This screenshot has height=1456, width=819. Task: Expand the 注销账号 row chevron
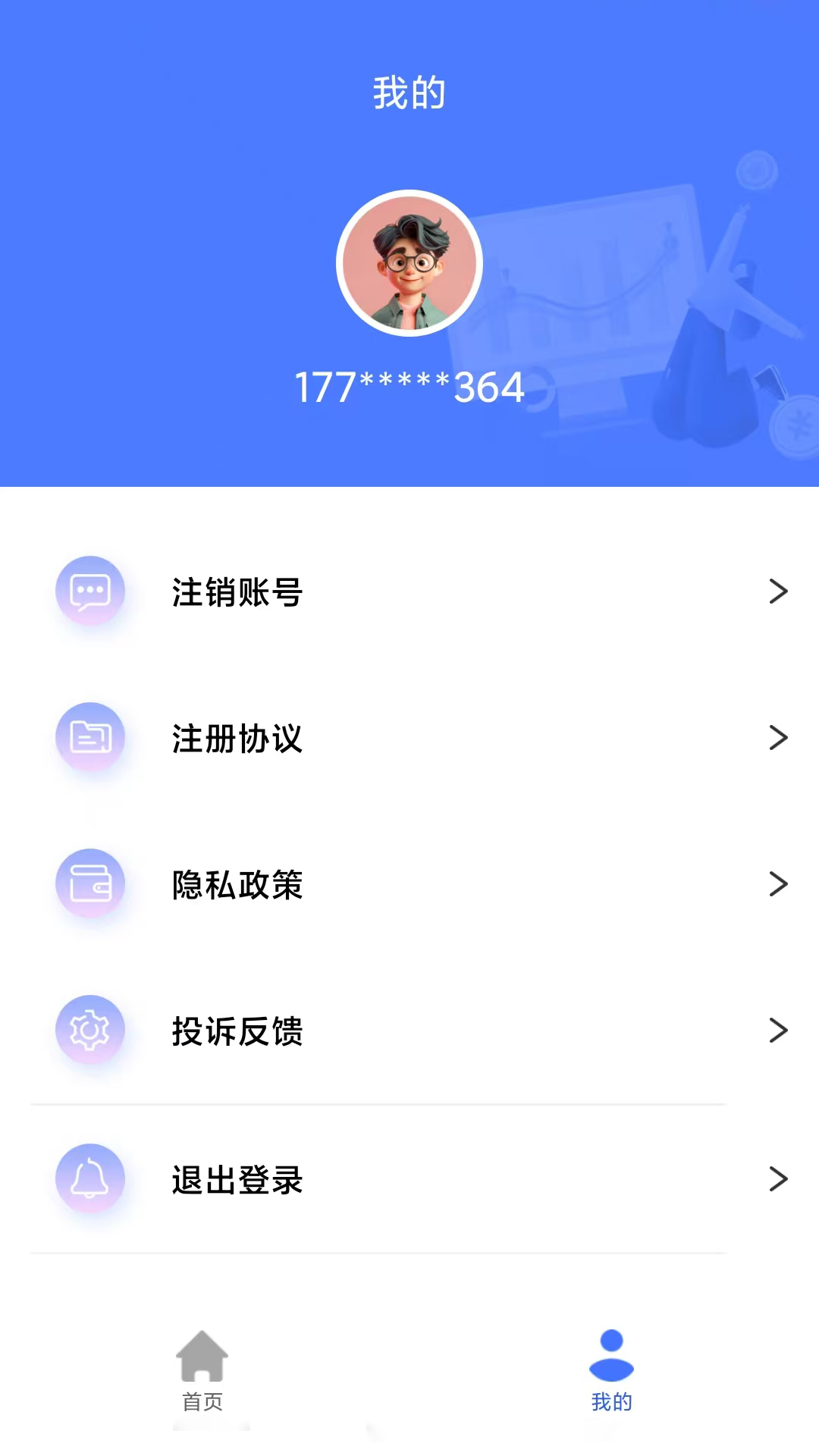780,591
